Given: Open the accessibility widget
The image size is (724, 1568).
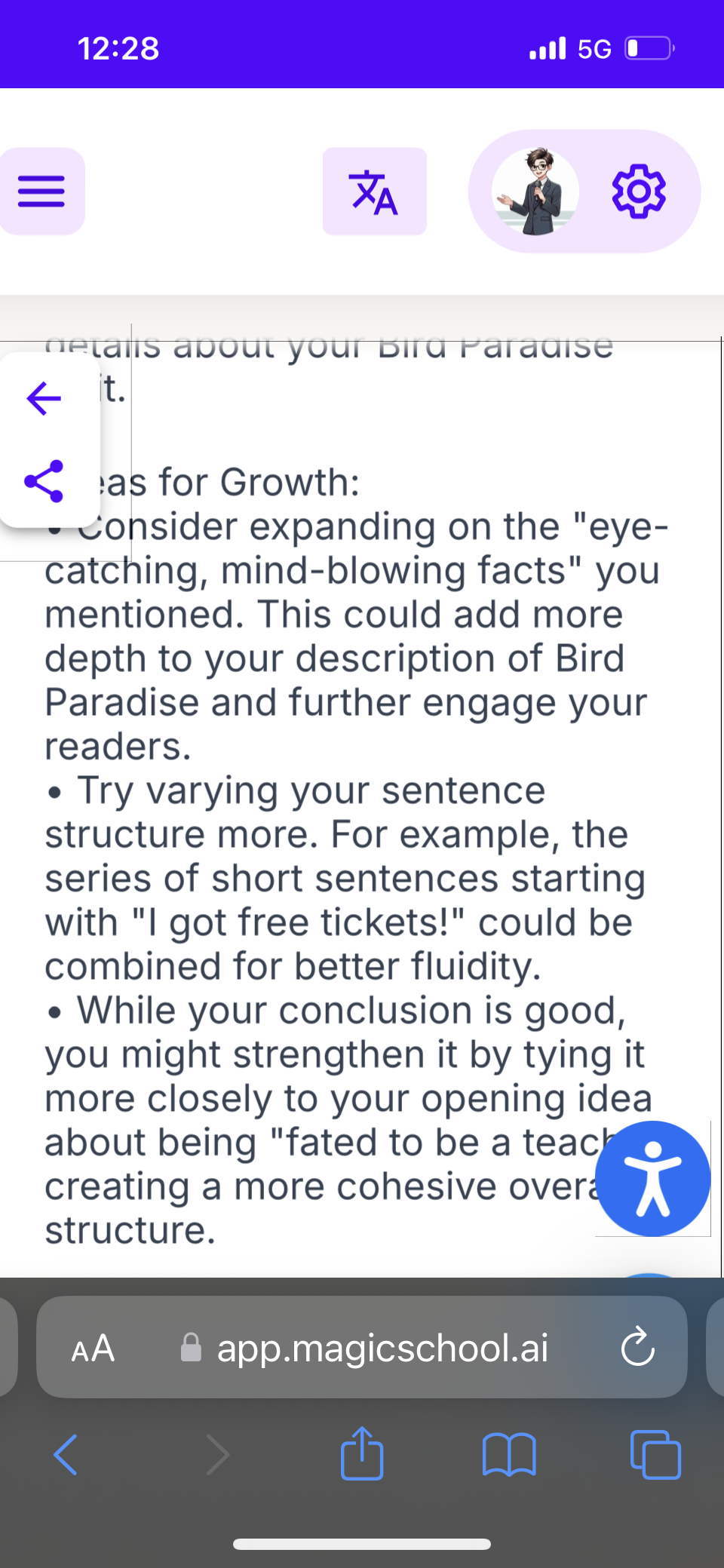Looking at the screenshot, I should (x=652, y=1178).
